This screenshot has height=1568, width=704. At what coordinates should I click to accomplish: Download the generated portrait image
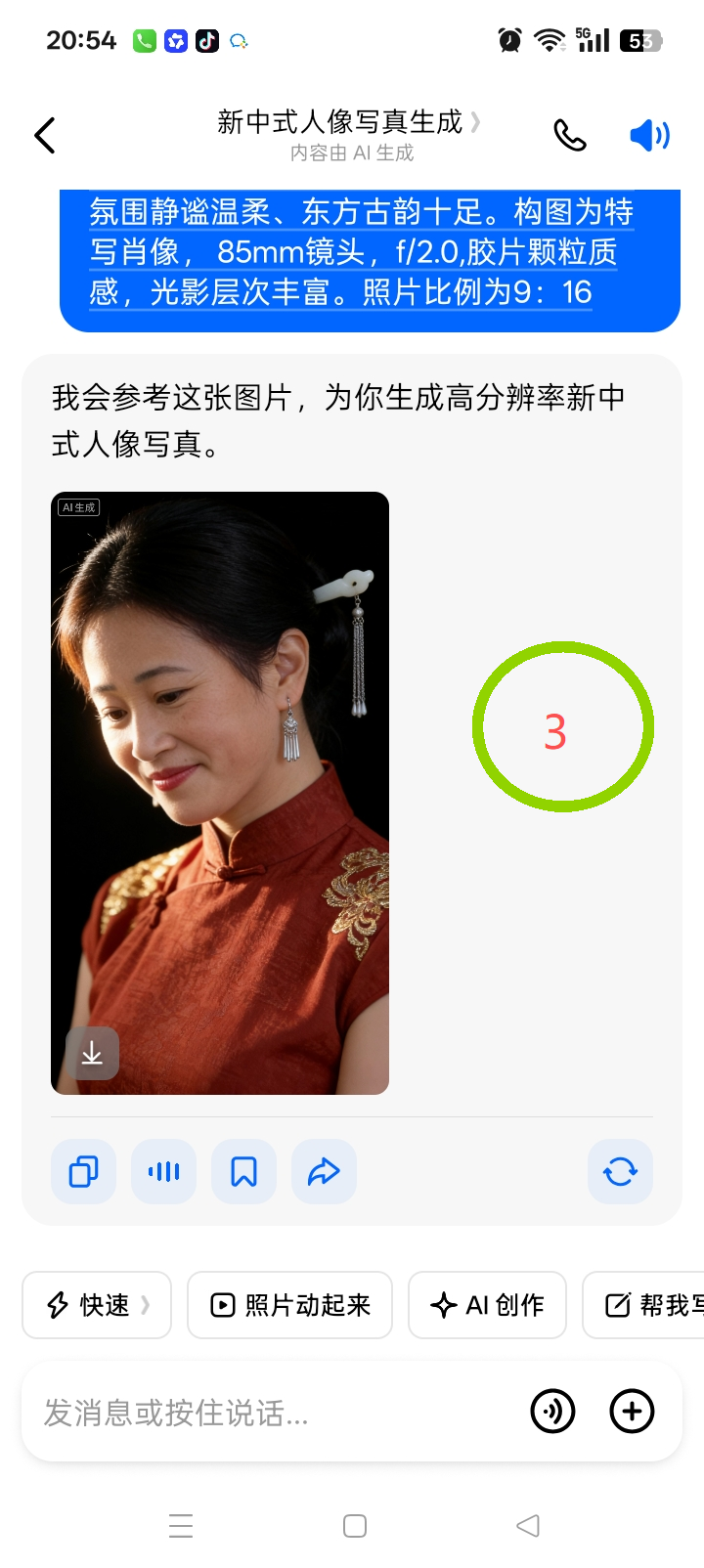[92, 1053]
